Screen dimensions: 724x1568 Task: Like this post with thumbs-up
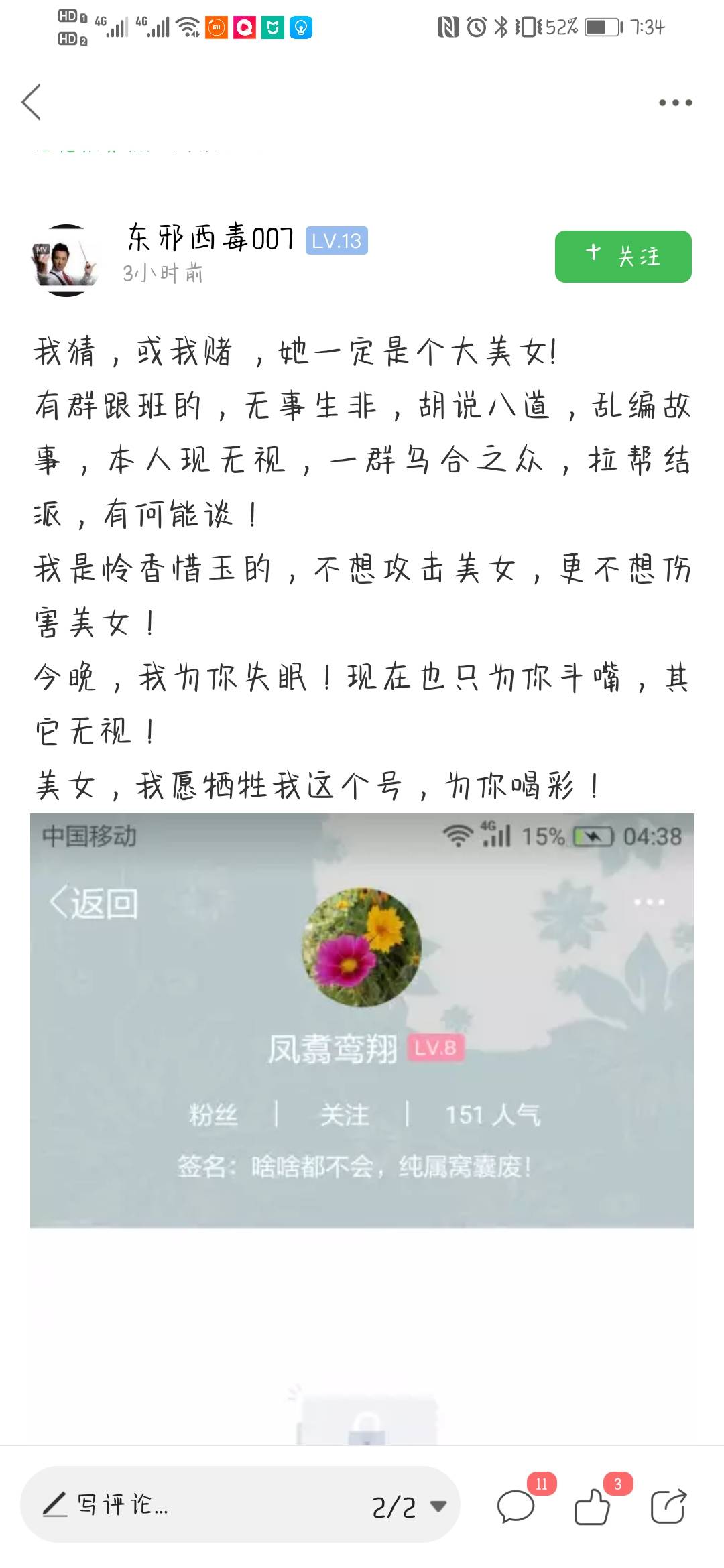(593, 1505)
